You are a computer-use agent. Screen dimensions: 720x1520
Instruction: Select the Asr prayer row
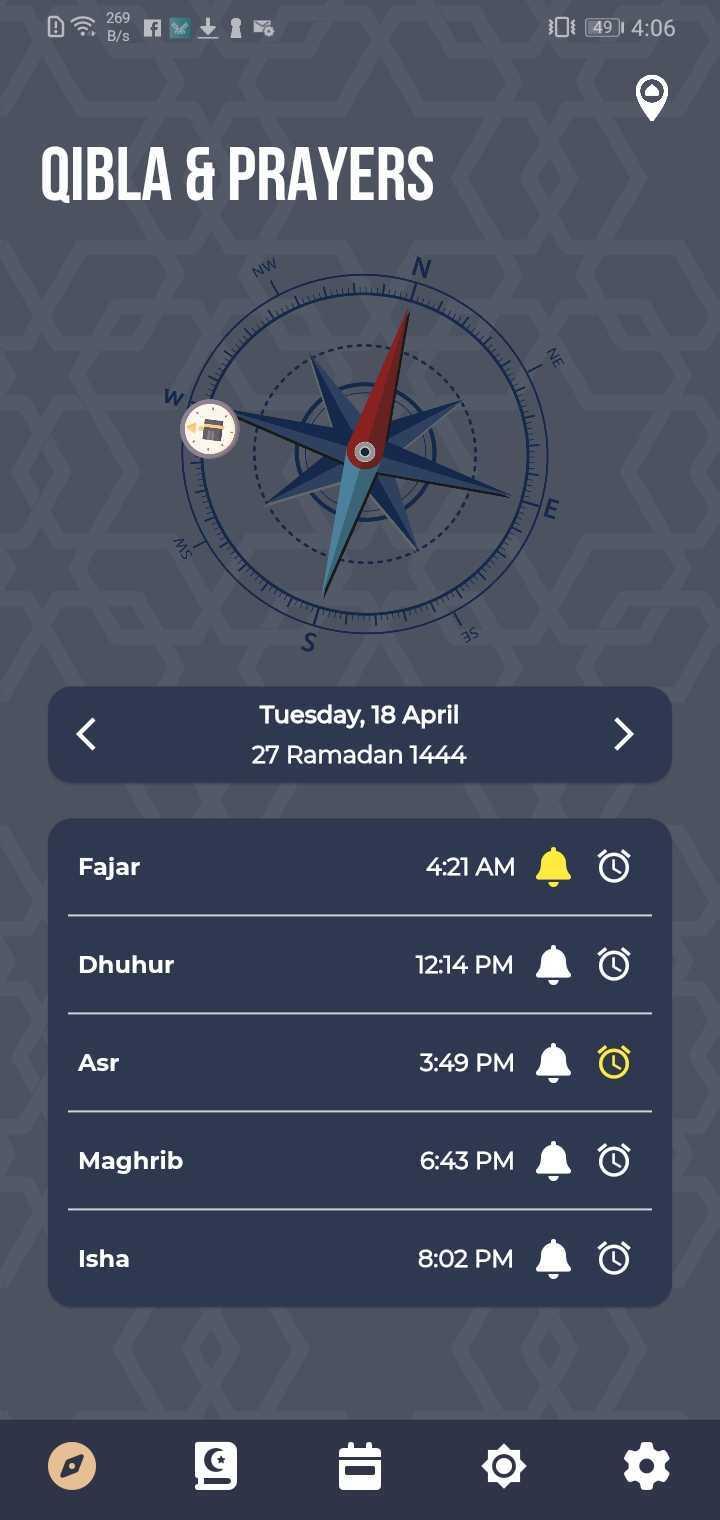click(x=250, y=1062)
